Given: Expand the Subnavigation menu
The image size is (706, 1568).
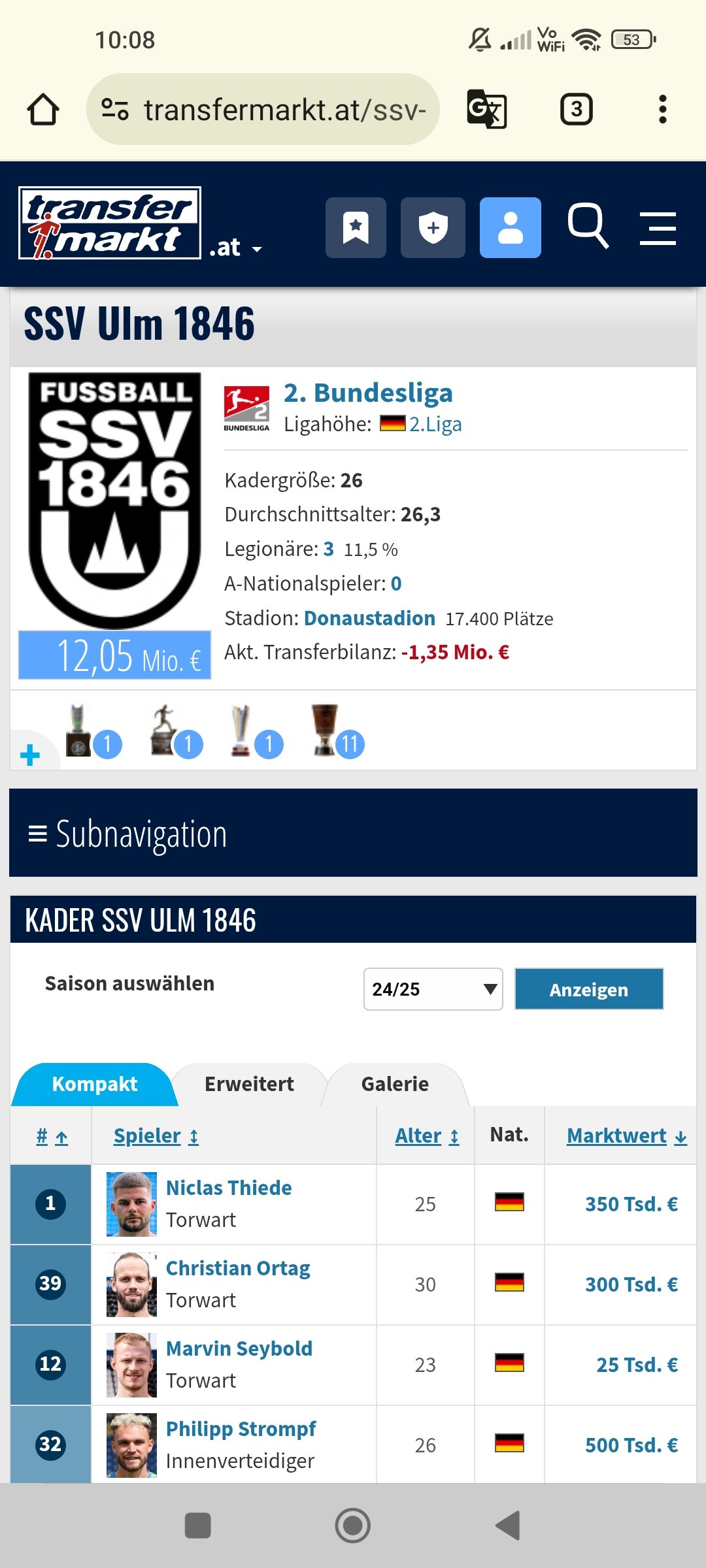Looking at the screenshot, I should [x=353, y=833].
